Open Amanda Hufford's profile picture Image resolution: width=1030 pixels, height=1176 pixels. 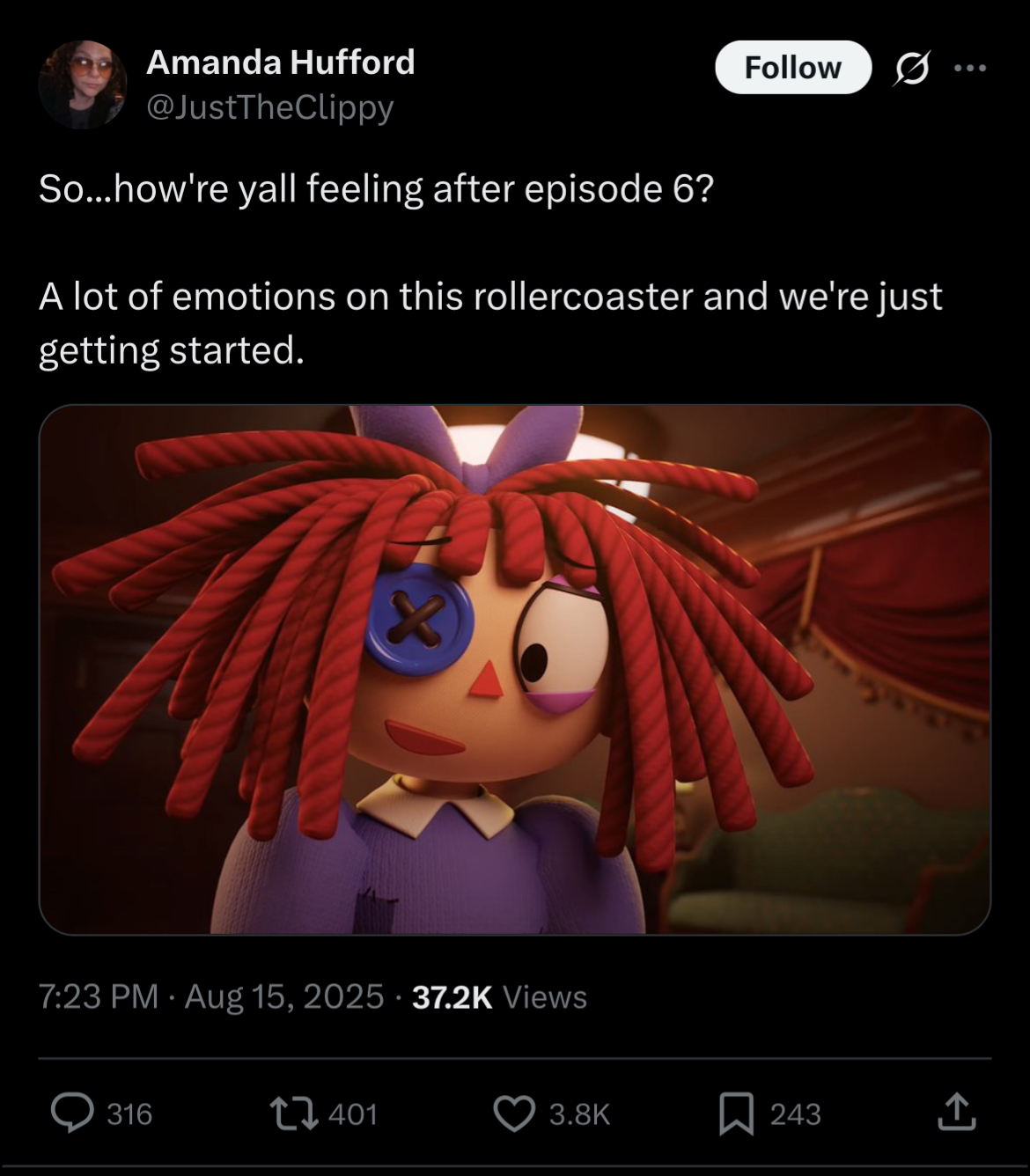click(82, 85)
